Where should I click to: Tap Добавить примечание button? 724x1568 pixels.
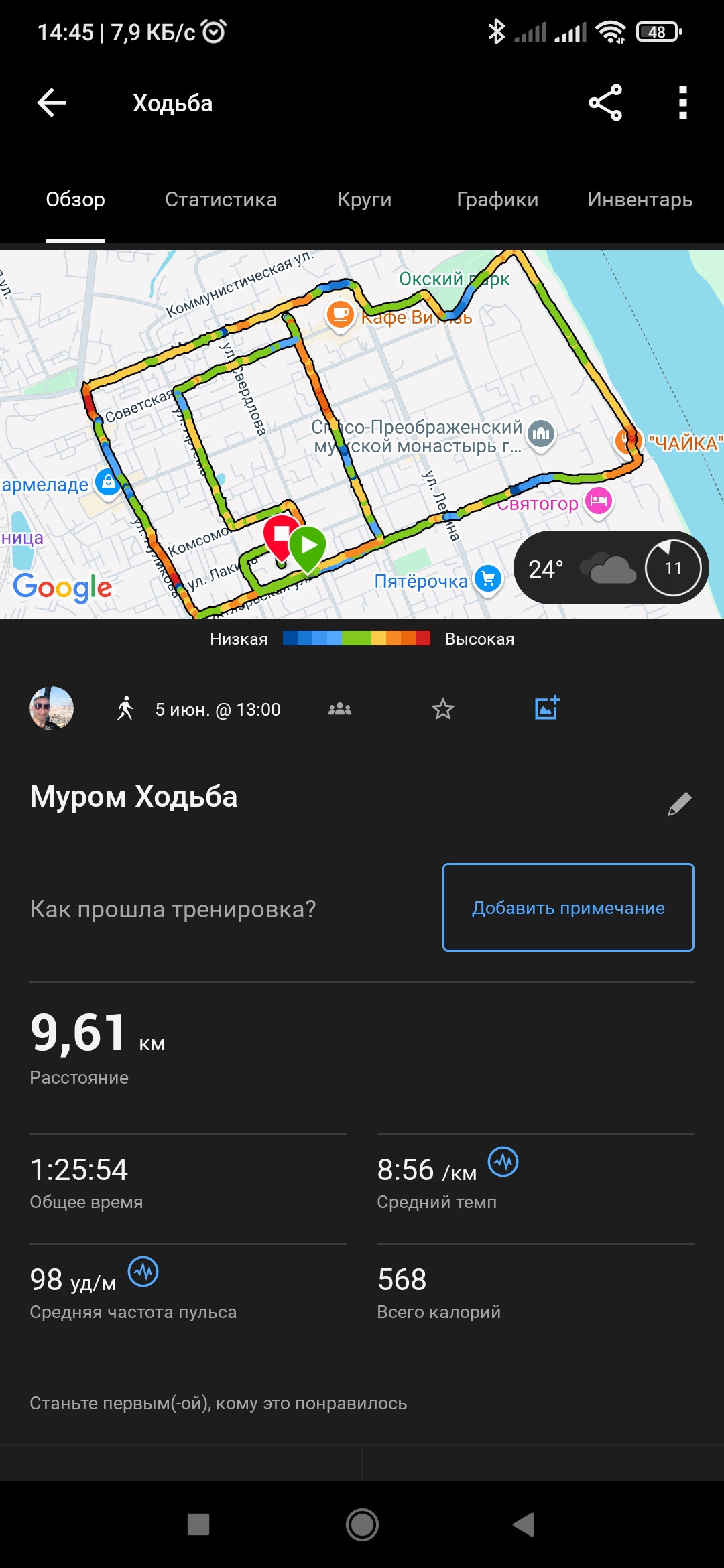[x=568, y=907]
